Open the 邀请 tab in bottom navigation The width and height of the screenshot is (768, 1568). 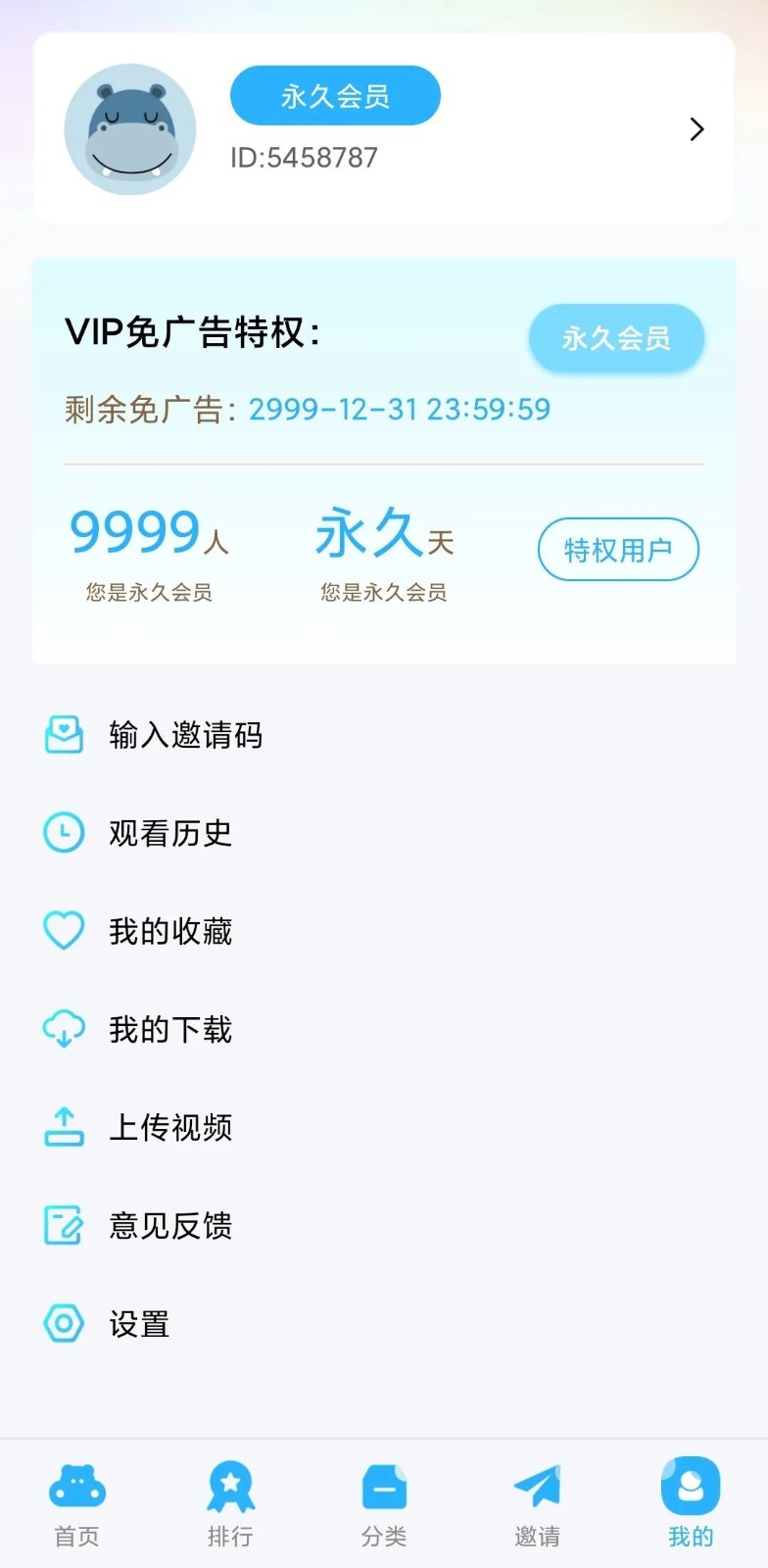(537, 1509)
